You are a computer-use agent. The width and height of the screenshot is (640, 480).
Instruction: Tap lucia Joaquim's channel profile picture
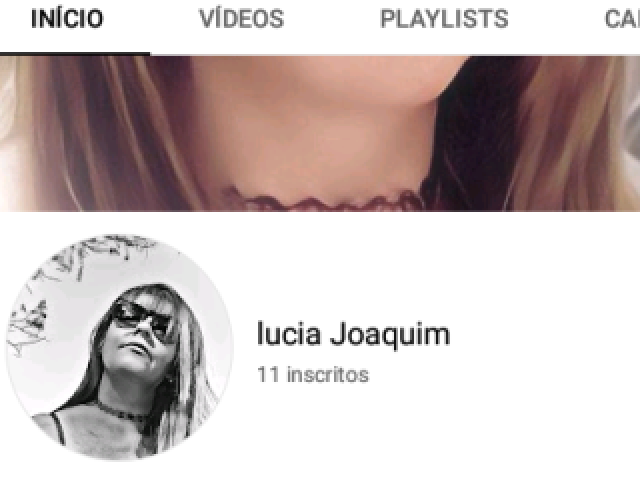pyautogui.click(x=119, y=347)
